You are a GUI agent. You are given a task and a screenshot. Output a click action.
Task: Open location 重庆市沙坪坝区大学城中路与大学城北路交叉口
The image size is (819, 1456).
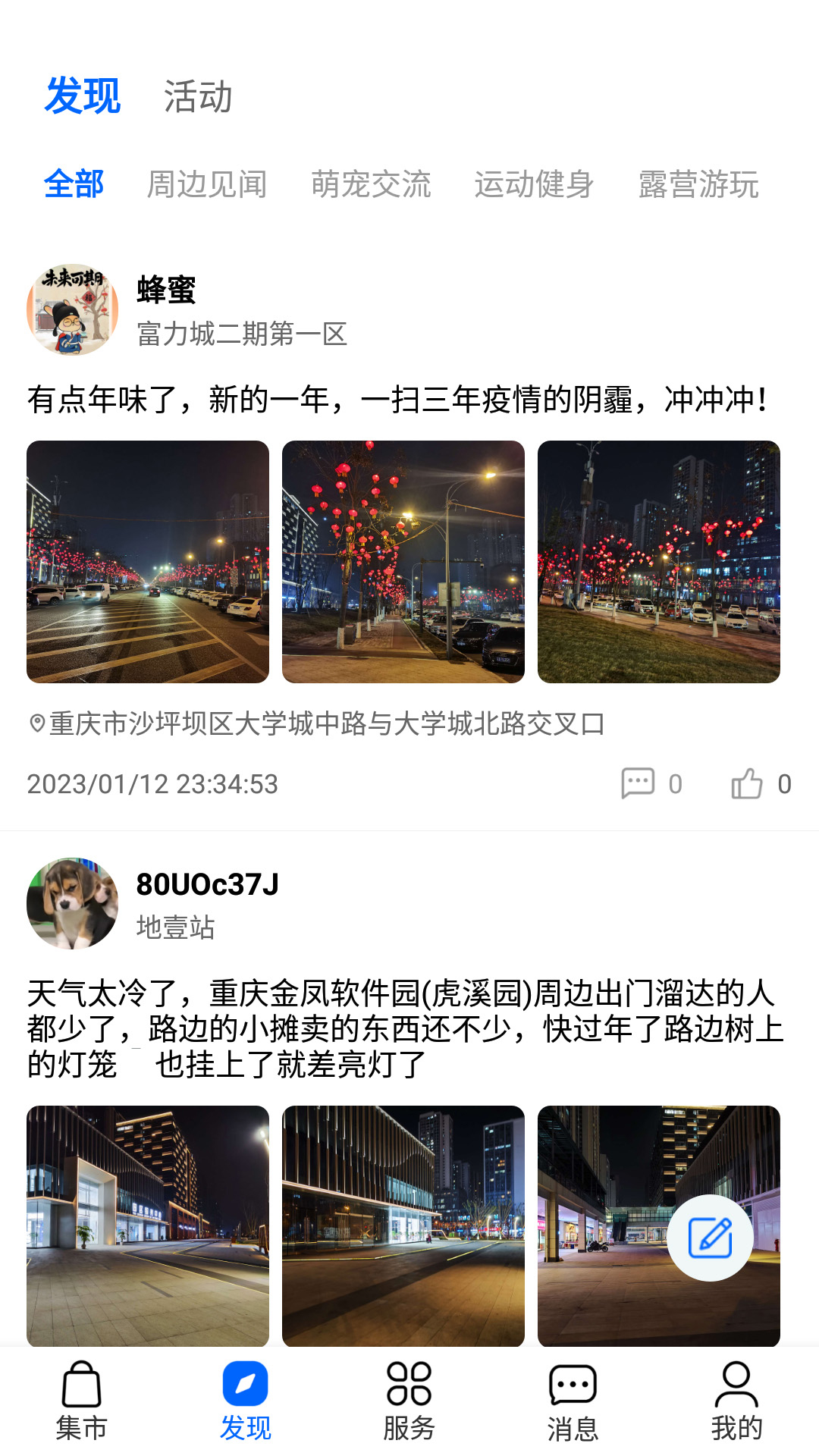326,724
